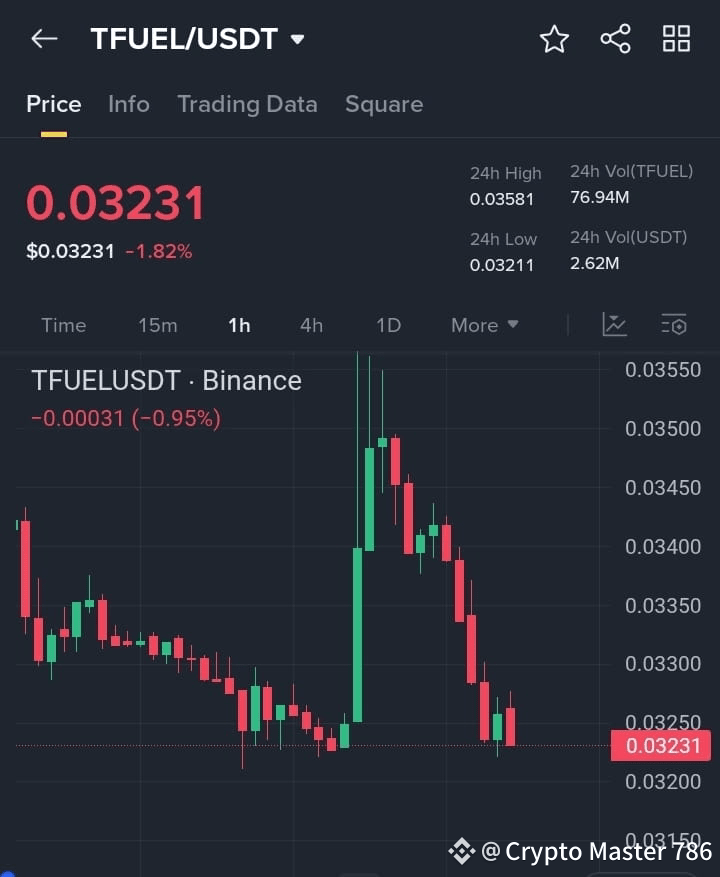The width and height of the screenshot is (720, 877).
Task: Switch to the Trading Data tab
Action: (247, 104)
